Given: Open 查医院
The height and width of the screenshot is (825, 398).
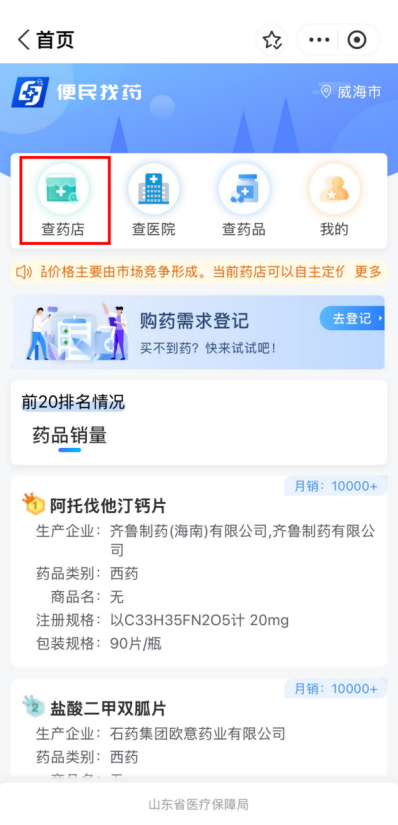Looking at the screenshot, I should (154, 200).
